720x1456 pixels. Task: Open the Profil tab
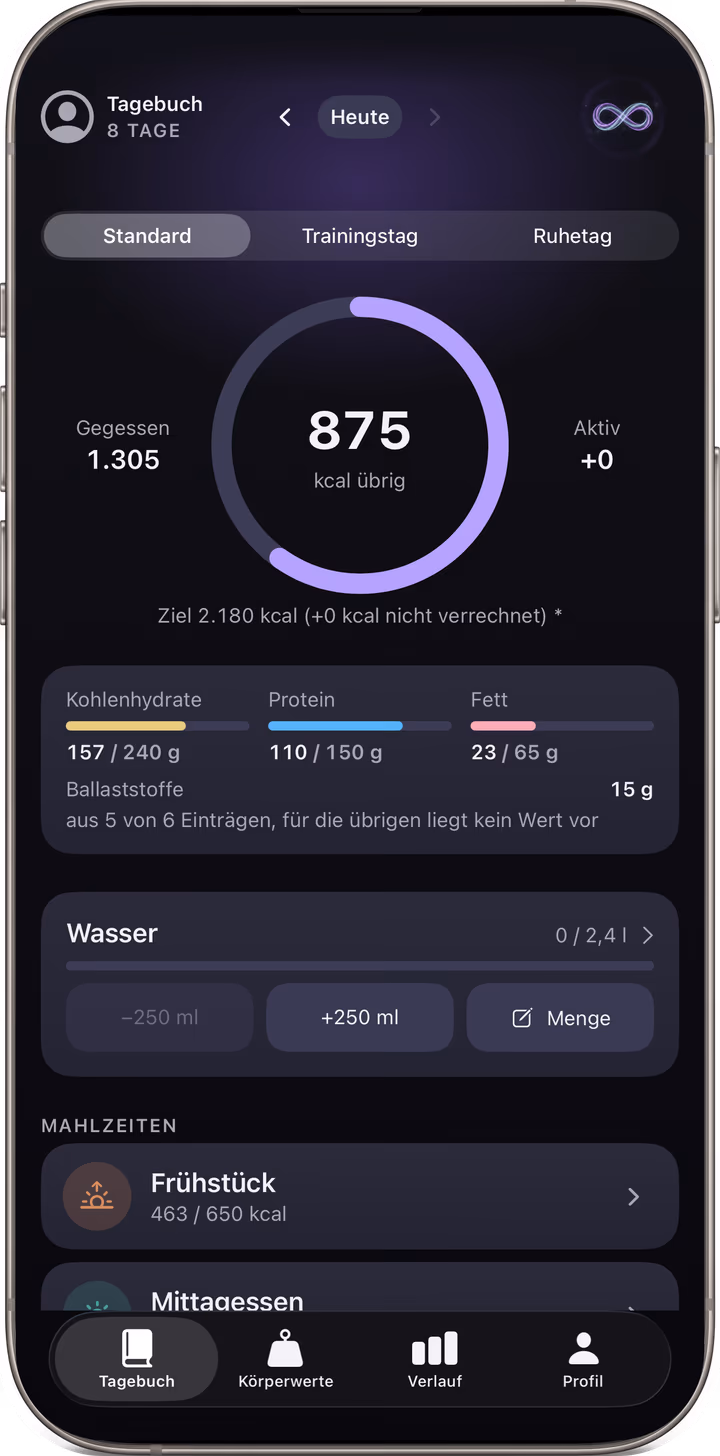click(583, 1358)
